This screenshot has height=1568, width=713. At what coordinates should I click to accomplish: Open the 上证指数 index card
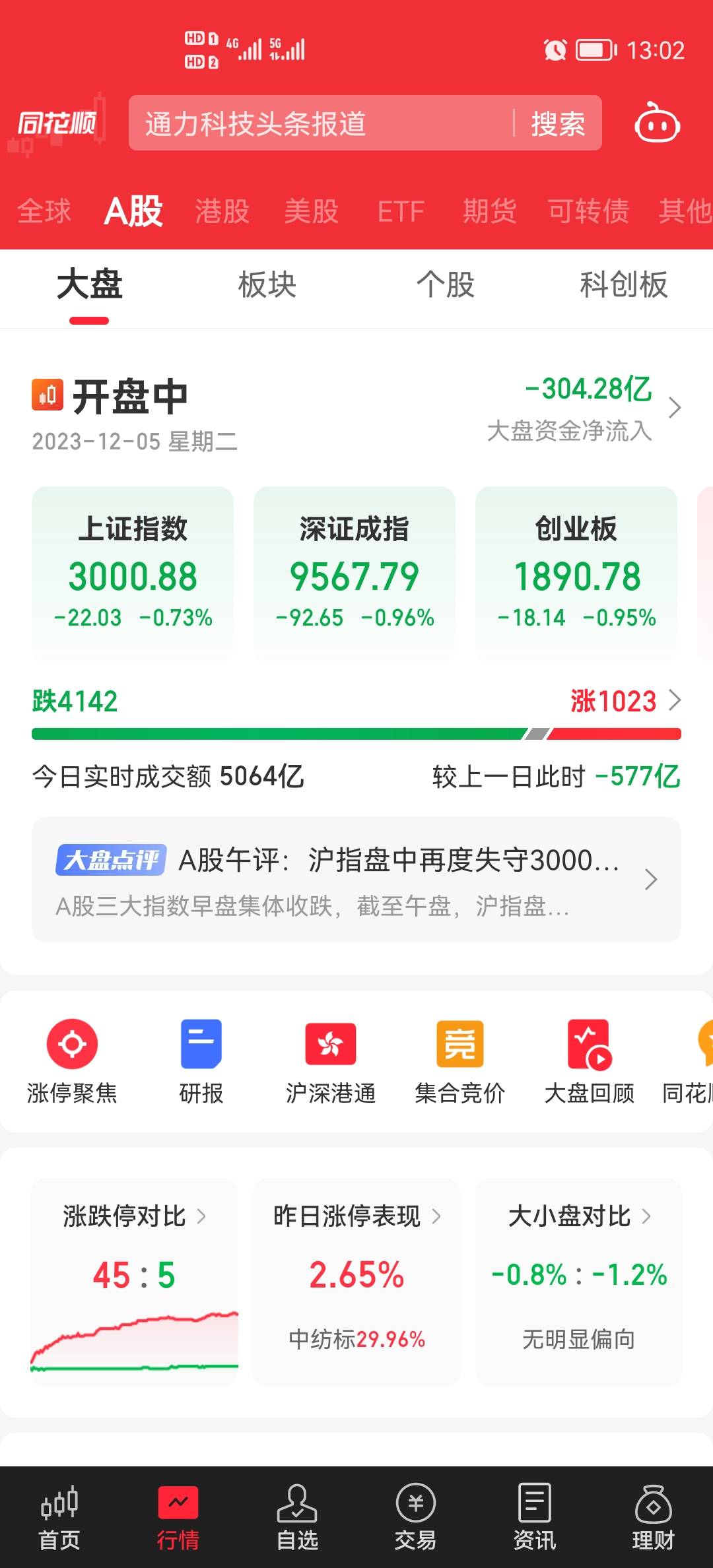(133, 573)
